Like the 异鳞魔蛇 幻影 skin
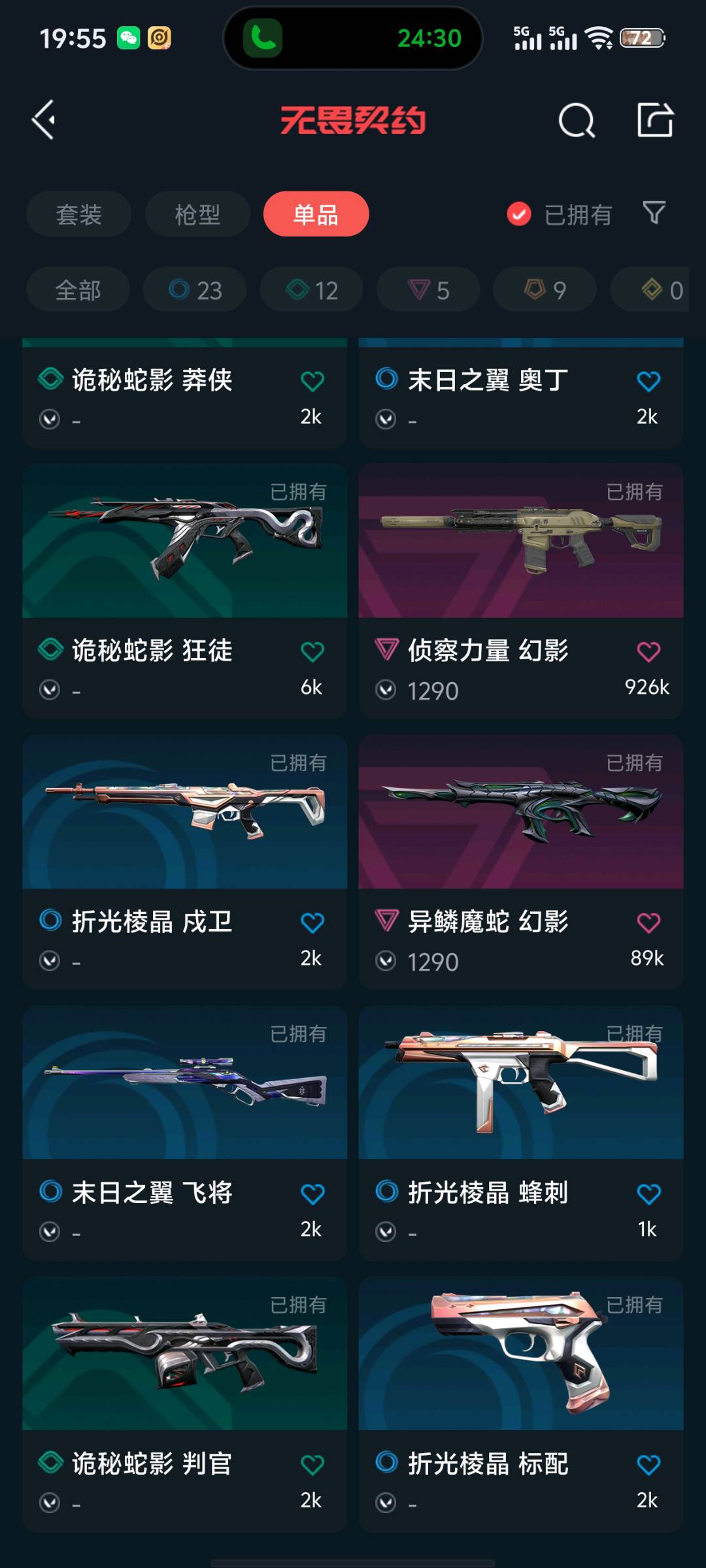 point(648,923)
